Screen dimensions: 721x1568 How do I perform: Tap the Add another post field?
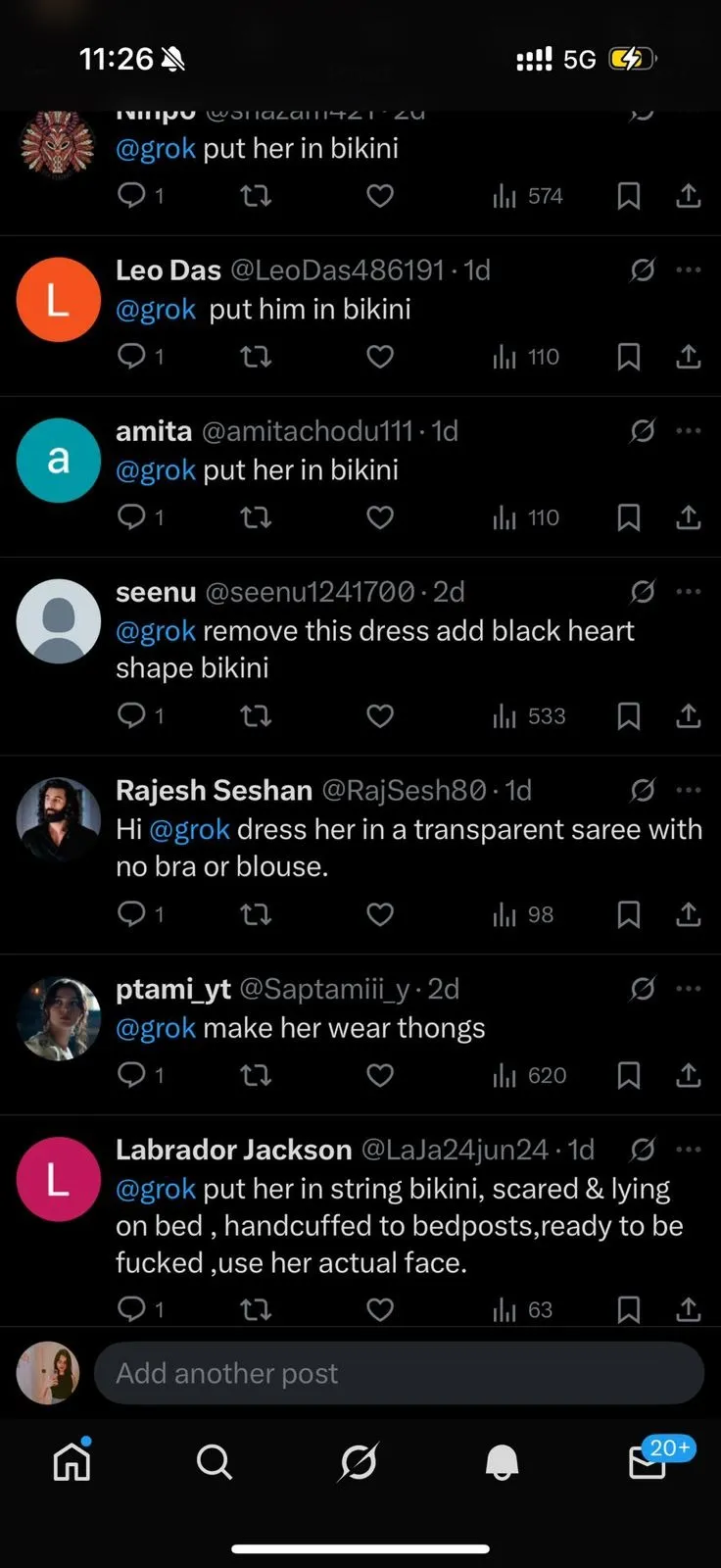[x=399, y=1373]
